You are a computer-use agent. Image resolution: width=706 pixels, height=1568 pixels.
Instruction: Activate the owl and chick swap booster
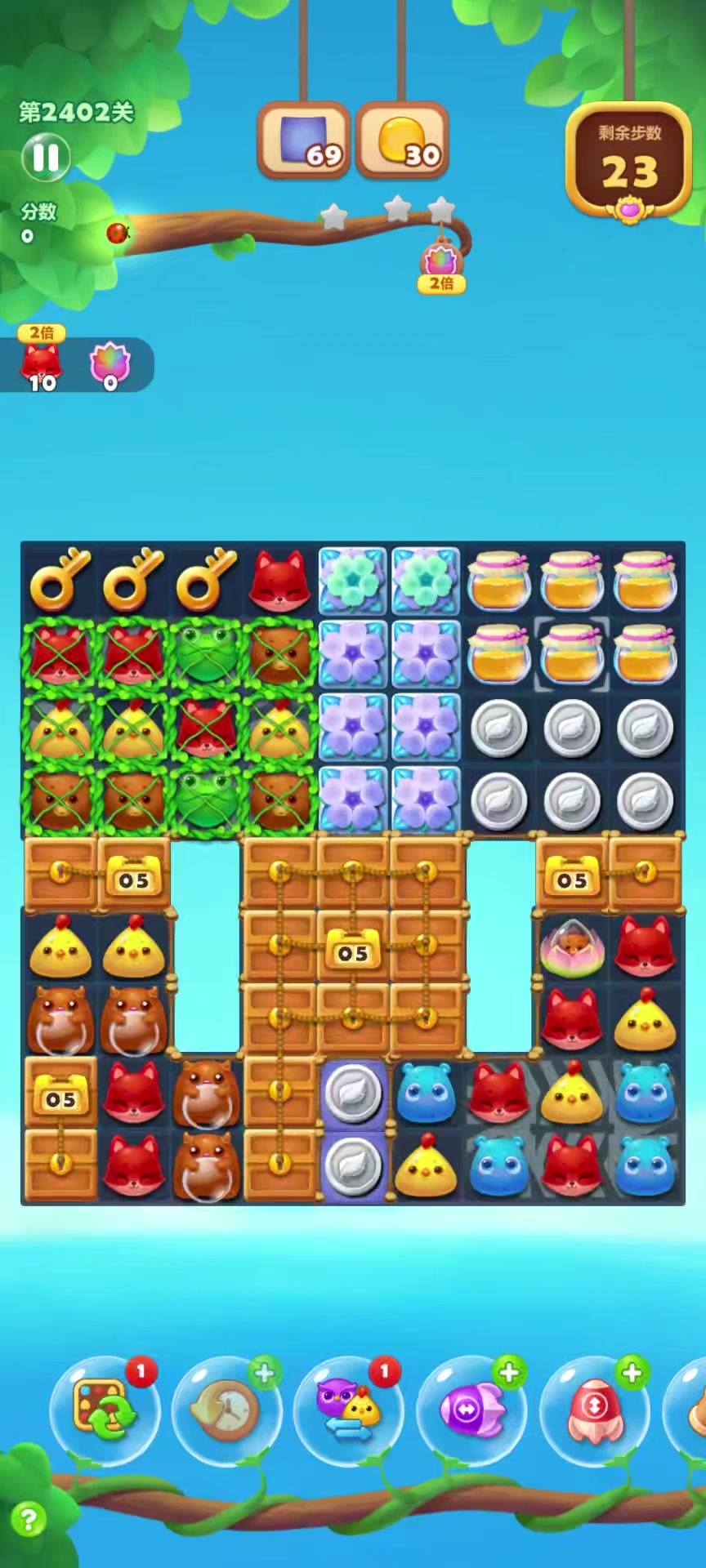coord(349,1409)
